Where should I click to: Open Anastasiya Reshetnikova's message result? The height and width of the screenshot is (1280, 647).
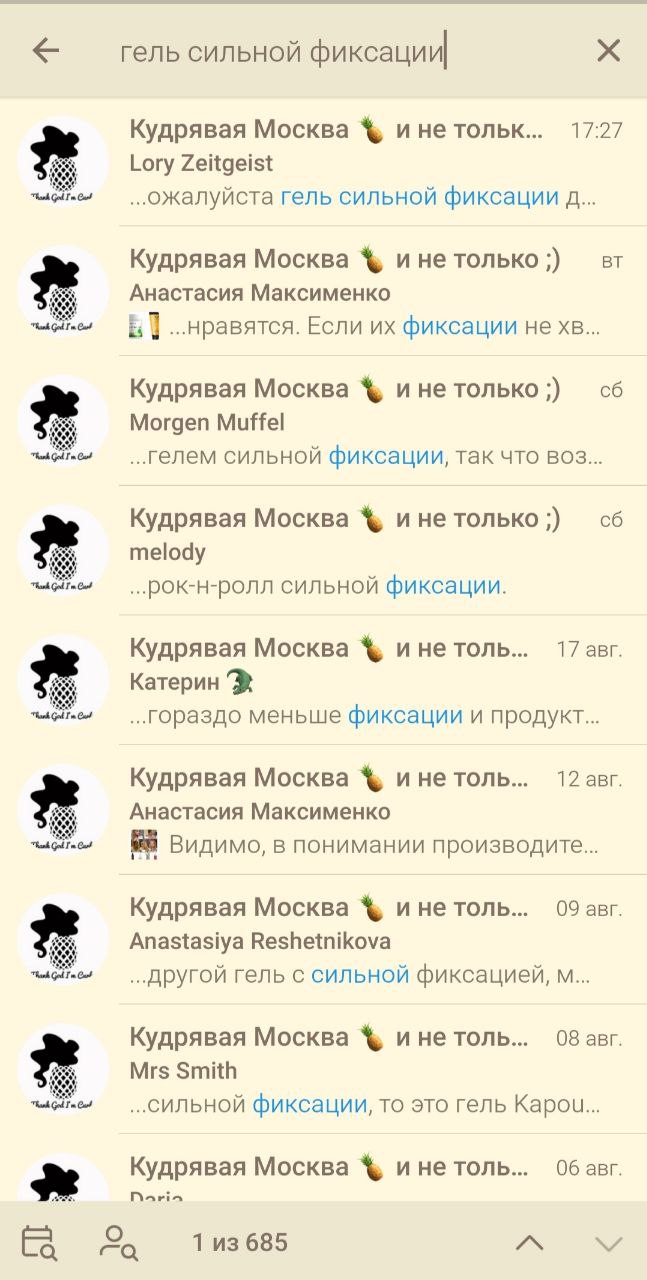click(x=324, y=940)
